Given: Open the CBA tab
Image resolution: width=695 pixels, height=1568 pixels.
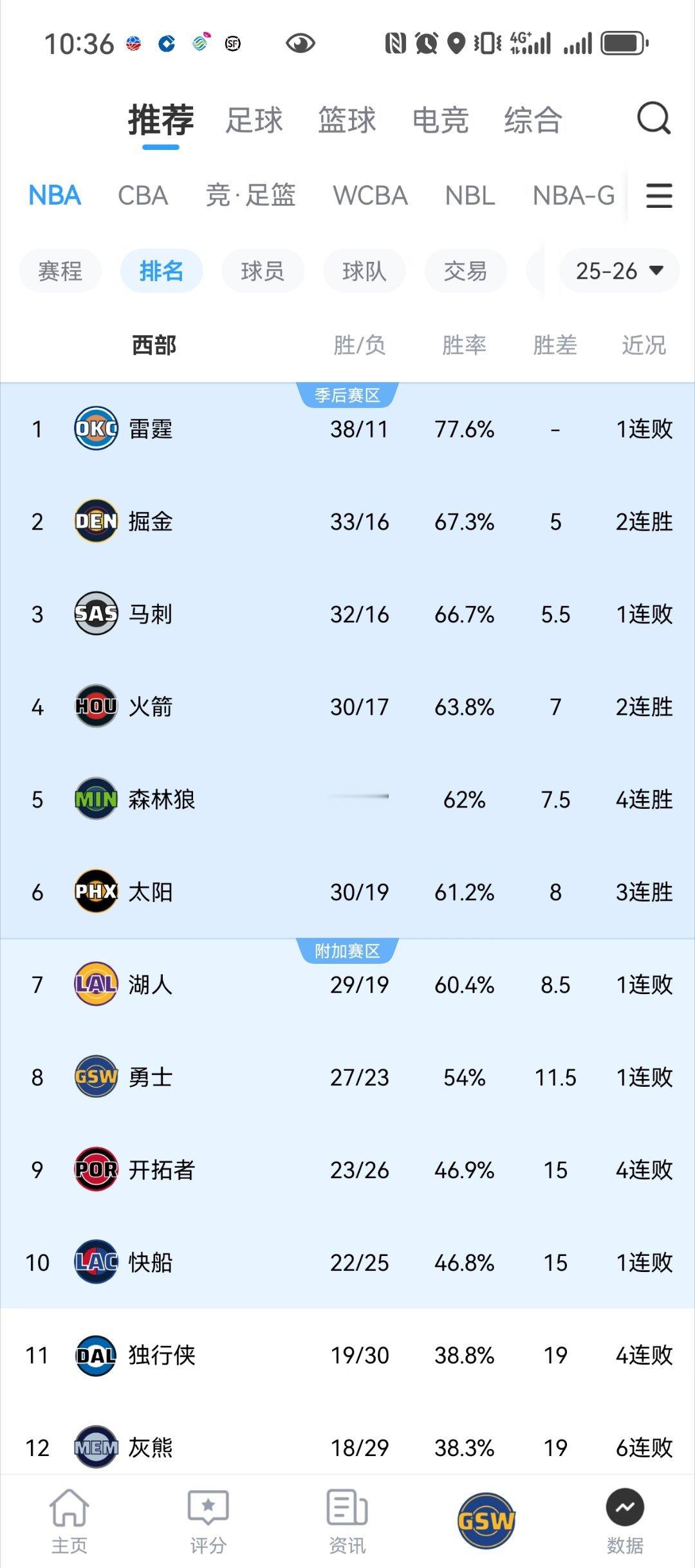Looking at the screenshot, I should click(x=143, y=196).
